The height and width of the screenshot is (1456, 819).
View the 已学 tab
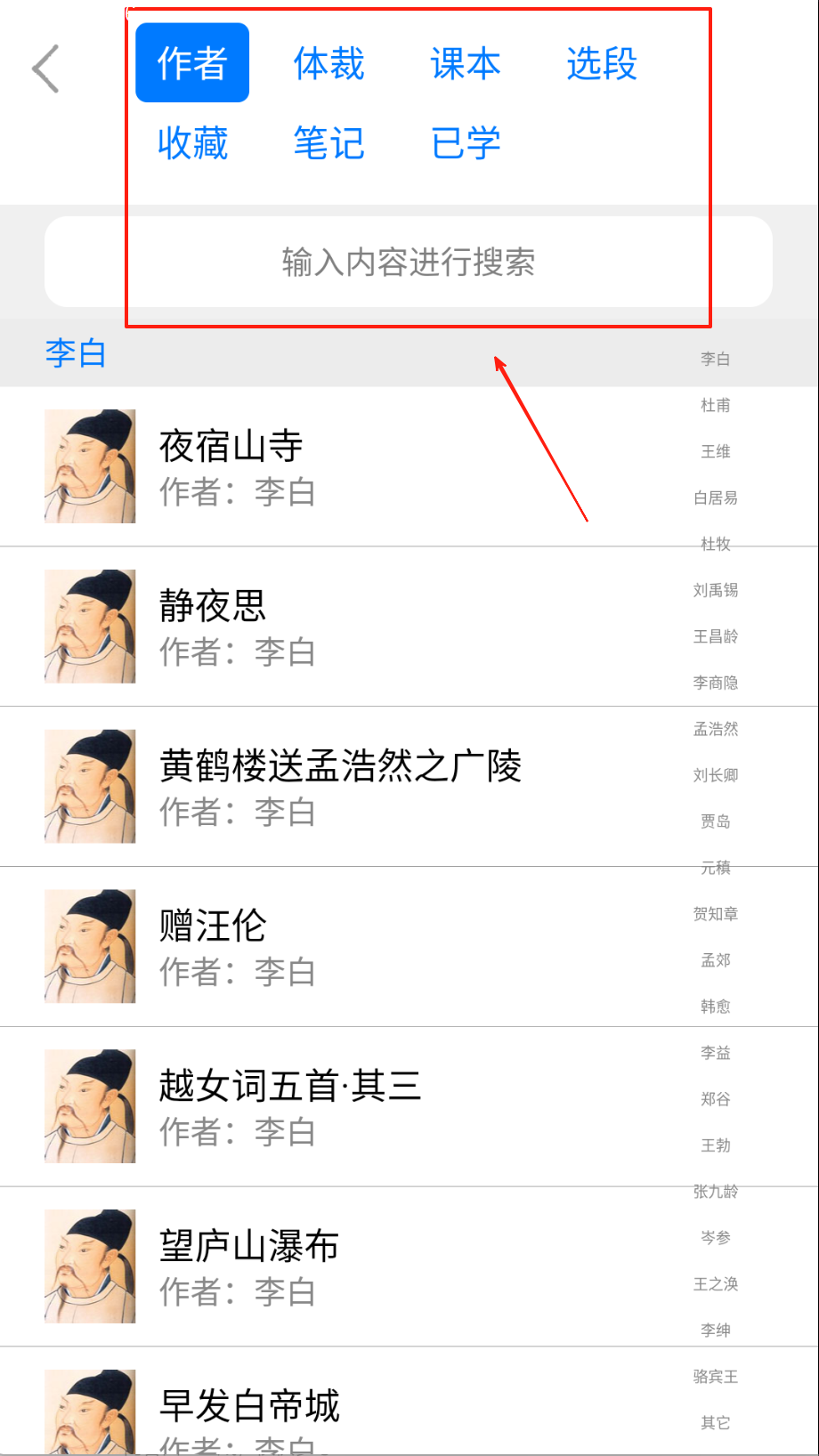click(x=465, y=143)
